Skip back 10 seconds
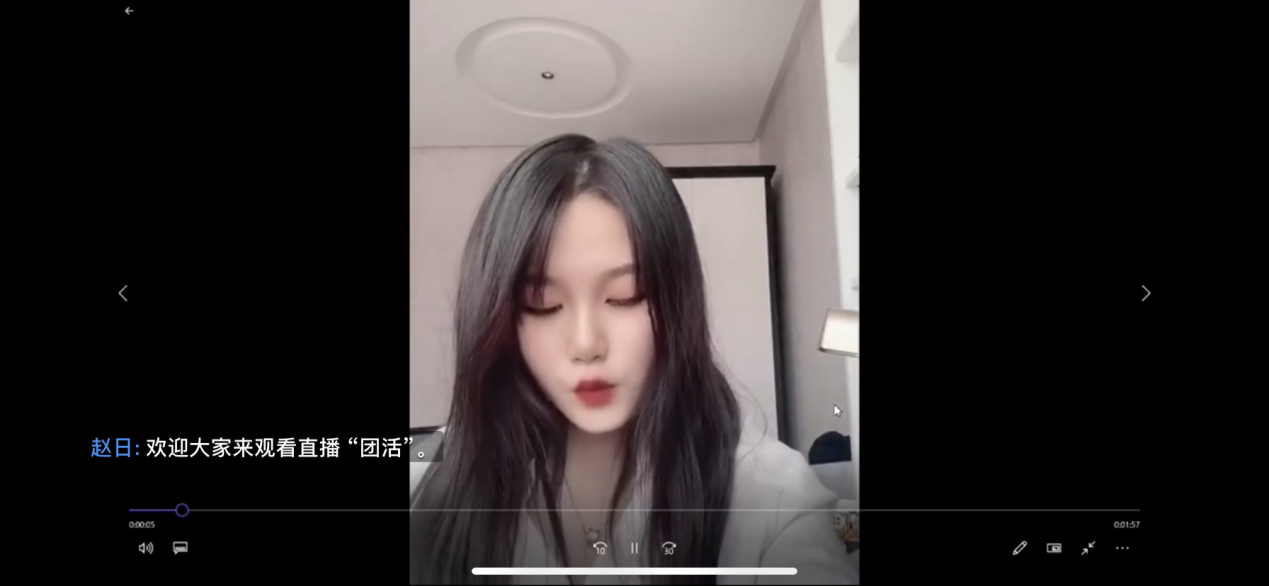1269x586 pixels. point(600,548)
